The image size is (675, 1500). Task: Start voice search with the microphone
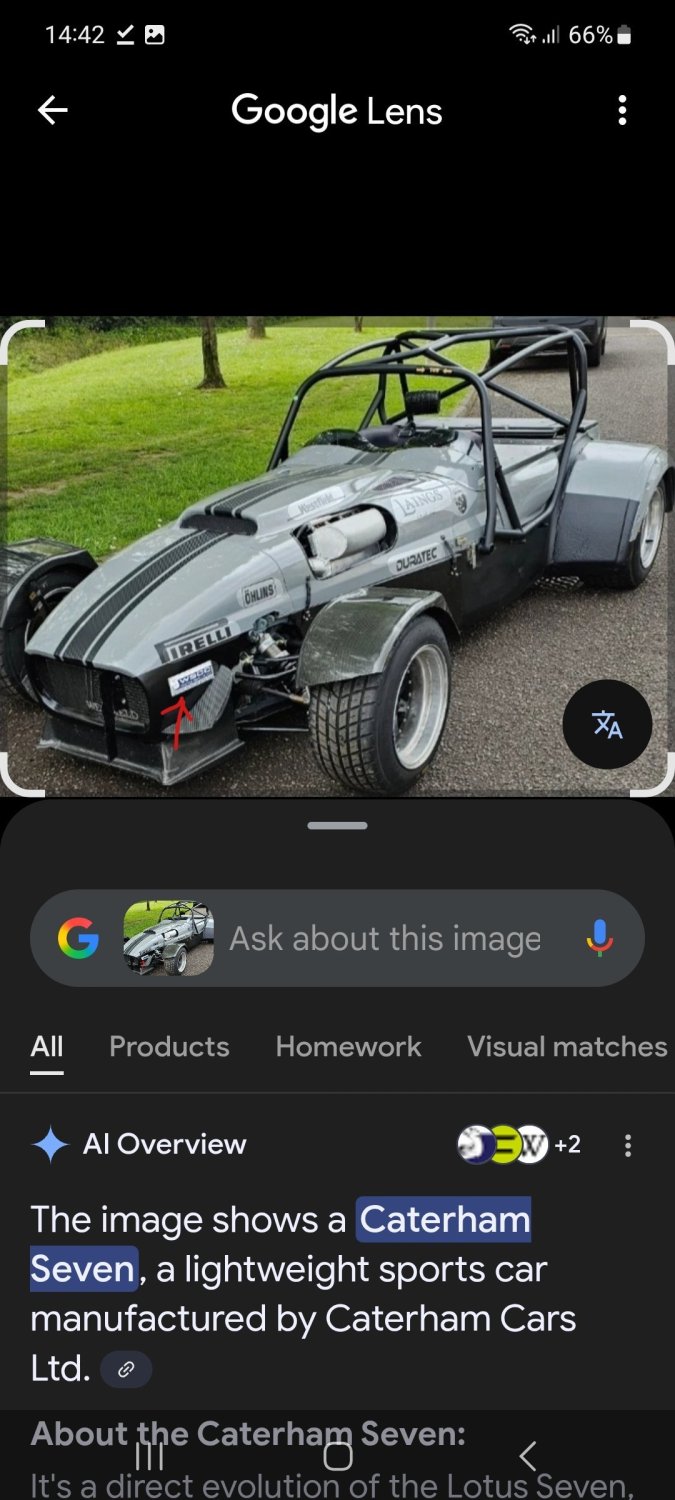pos(599,939)
